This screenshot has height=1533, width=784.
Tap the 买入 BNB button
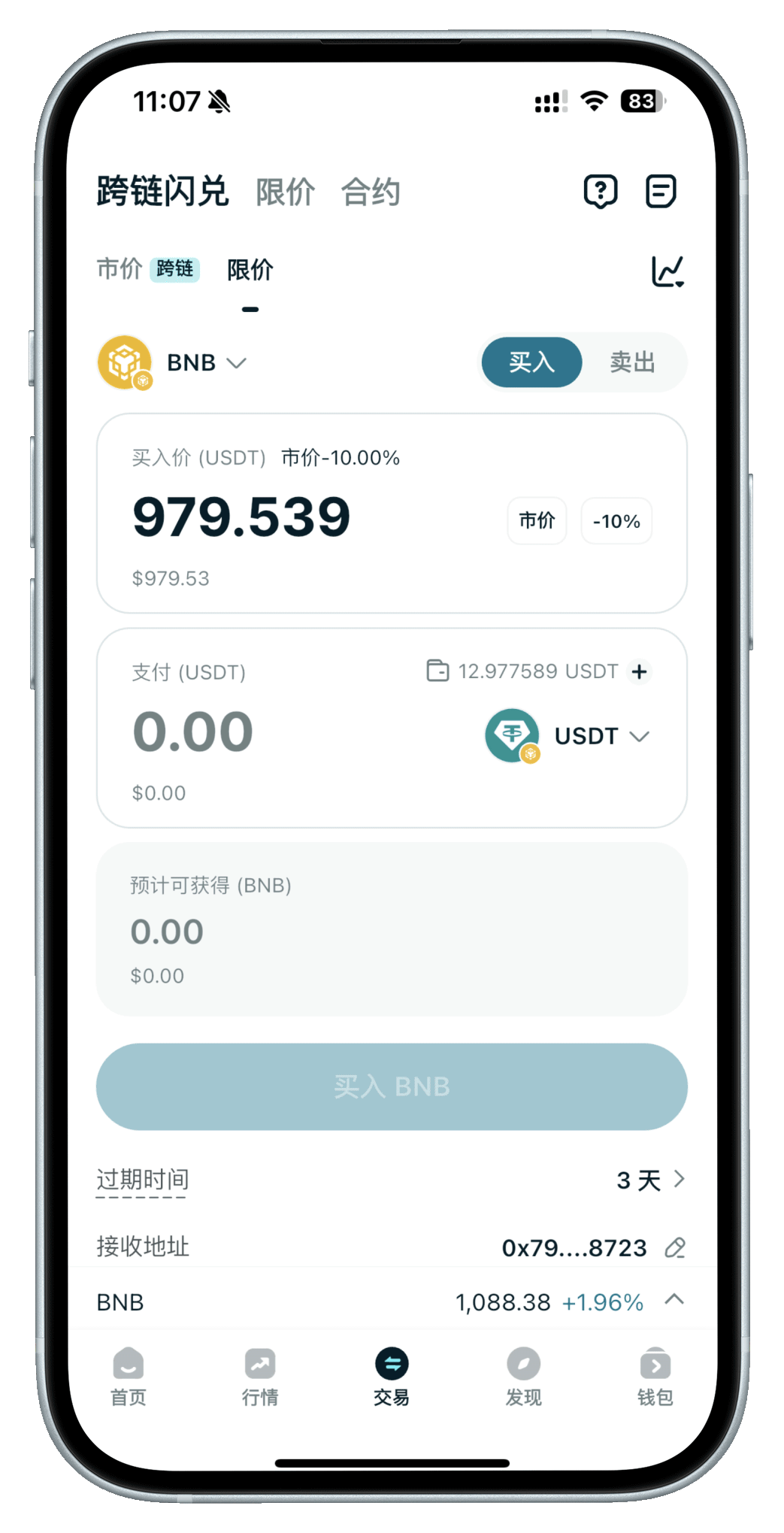(392, 1086)
